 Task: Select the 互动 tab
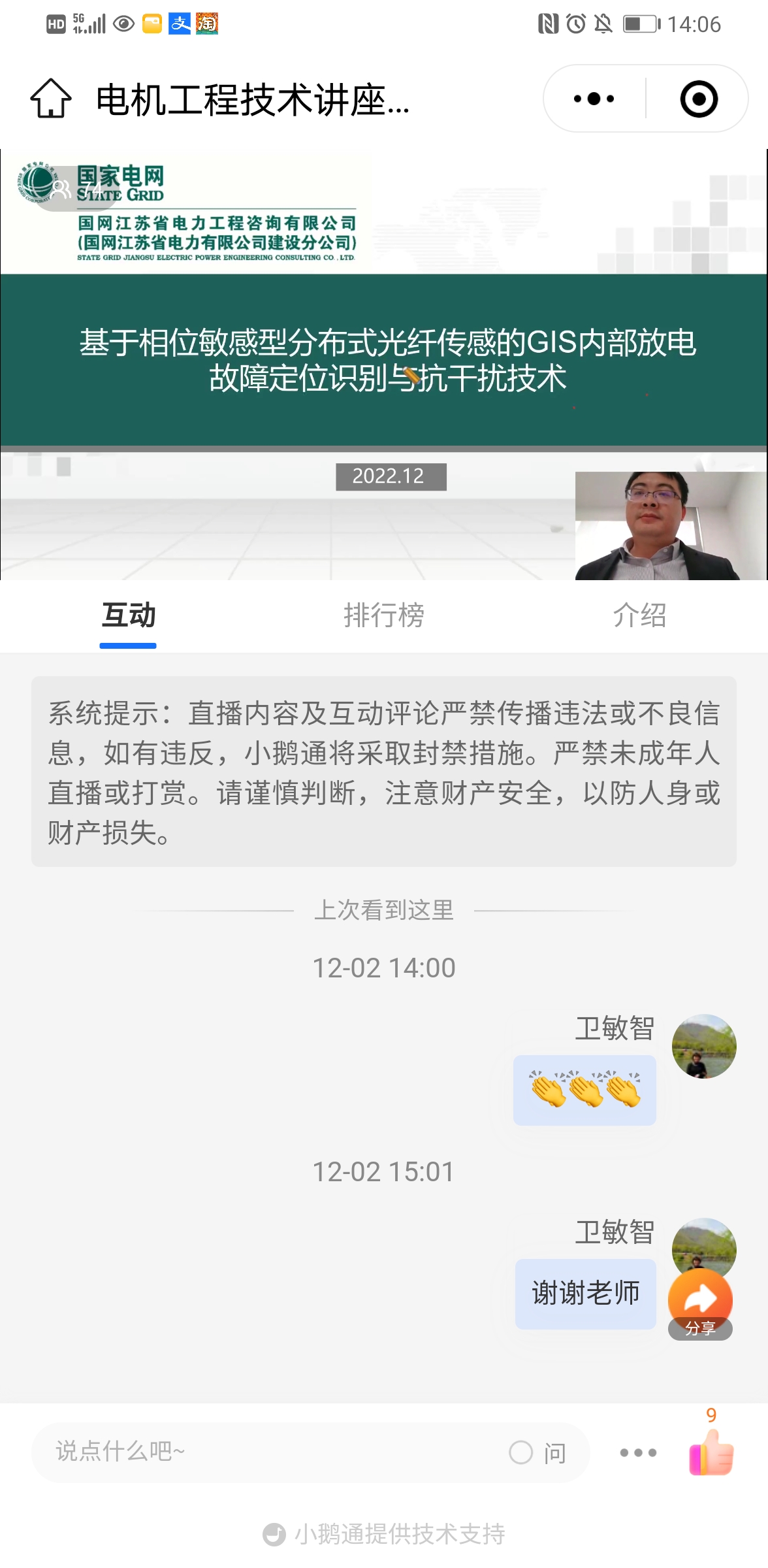pos(128,615)
